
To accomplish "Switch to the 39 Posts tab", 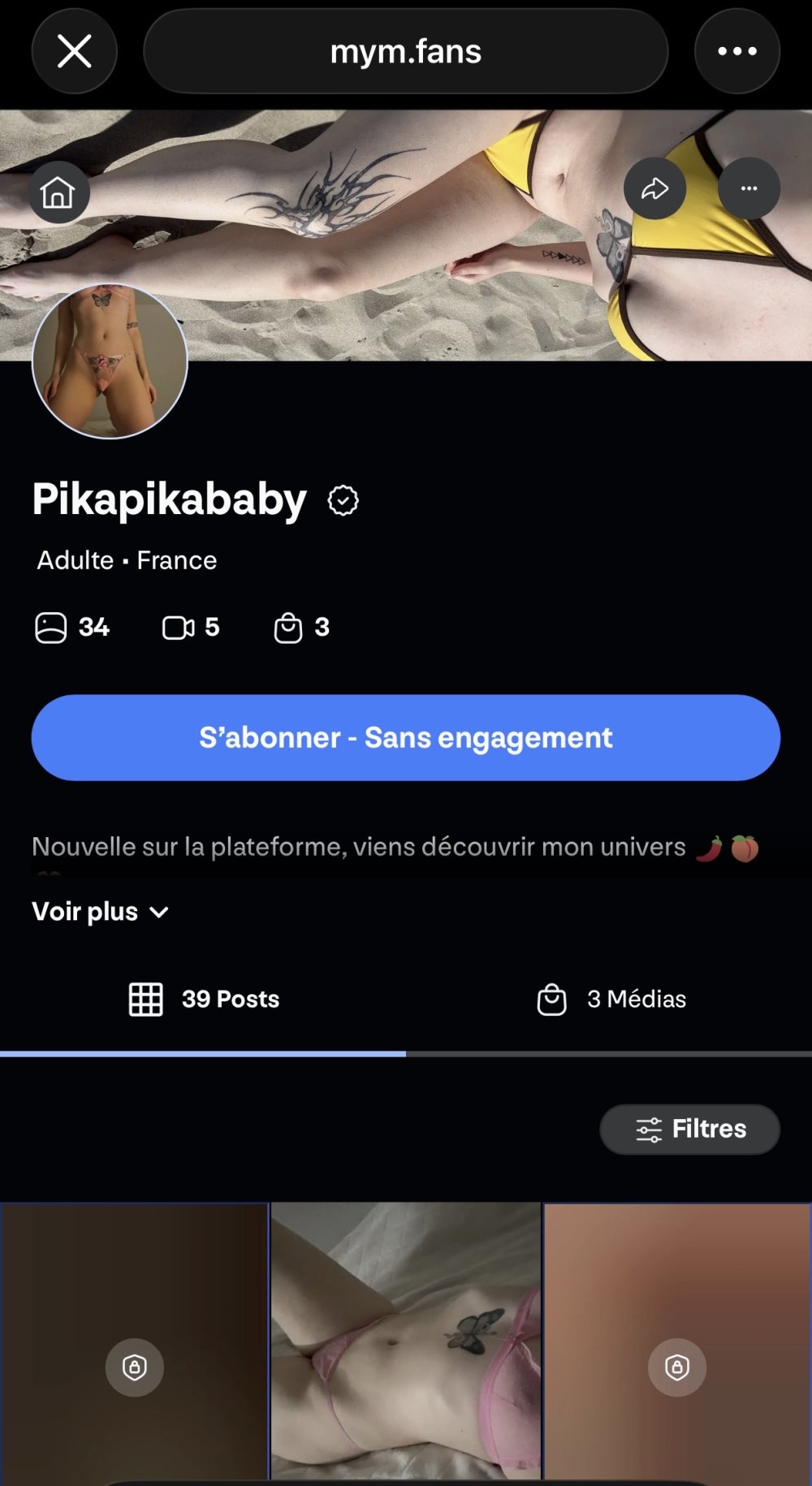I will pyautogui.click(x=204, y=999).
